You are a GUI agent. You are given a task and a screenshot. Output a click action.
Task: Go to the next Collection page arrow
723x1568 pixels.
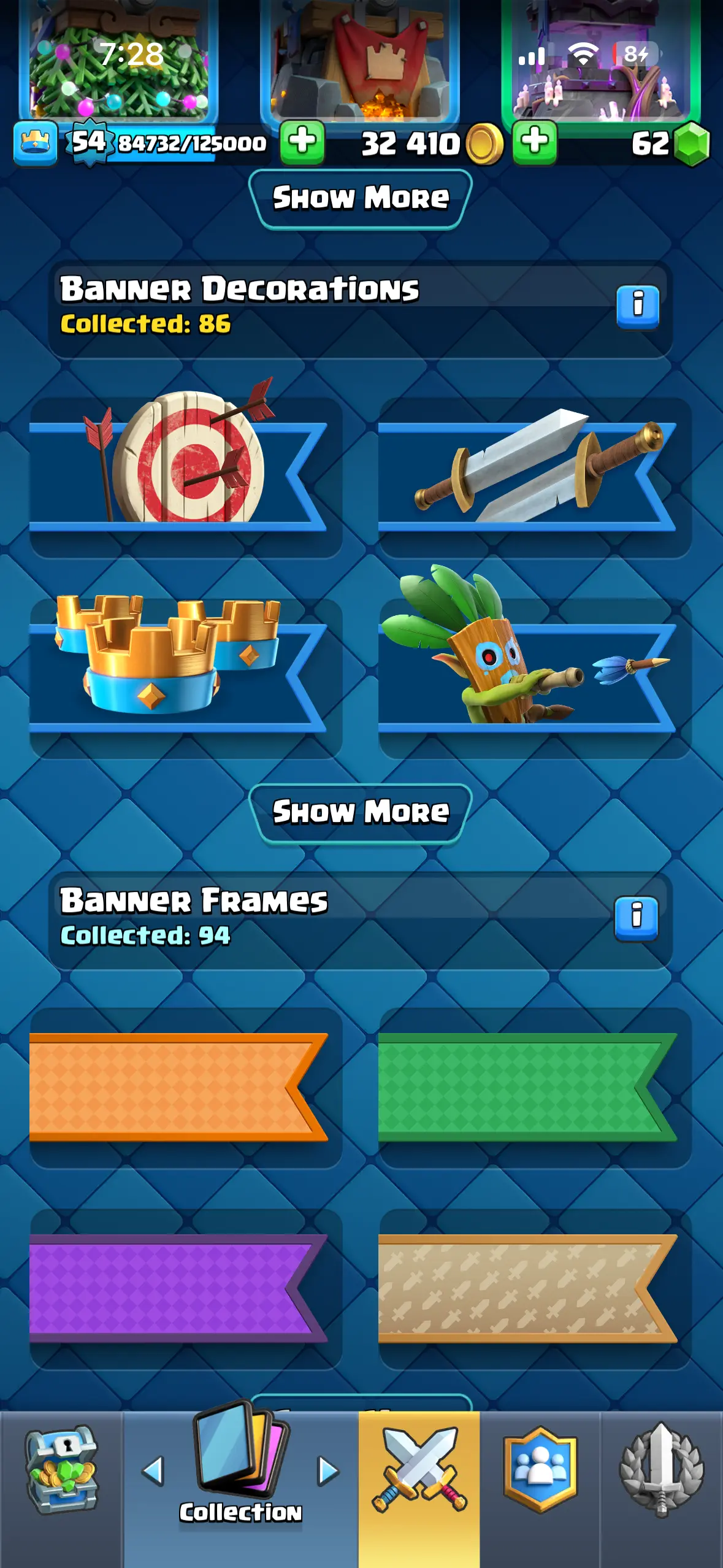click(x=329, y=1470)
